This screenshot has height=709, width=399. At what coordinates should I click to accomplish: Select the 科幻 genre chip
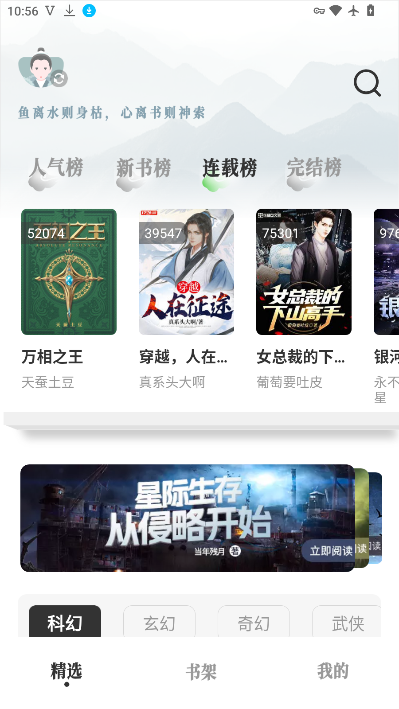[x=65, y=623]
